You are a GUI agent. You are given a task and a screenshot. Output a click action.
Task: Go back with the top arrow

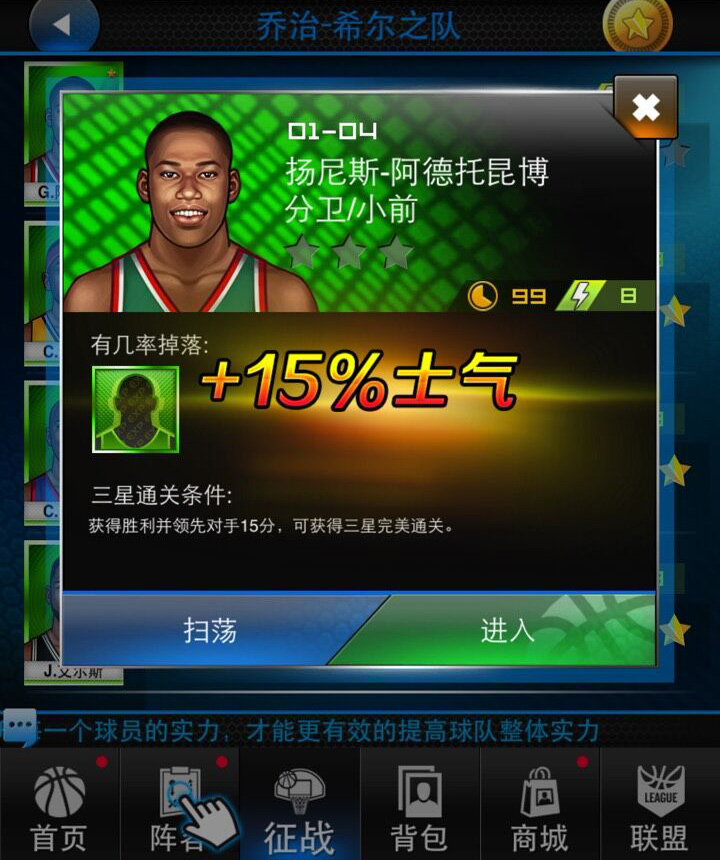point(63,24)
